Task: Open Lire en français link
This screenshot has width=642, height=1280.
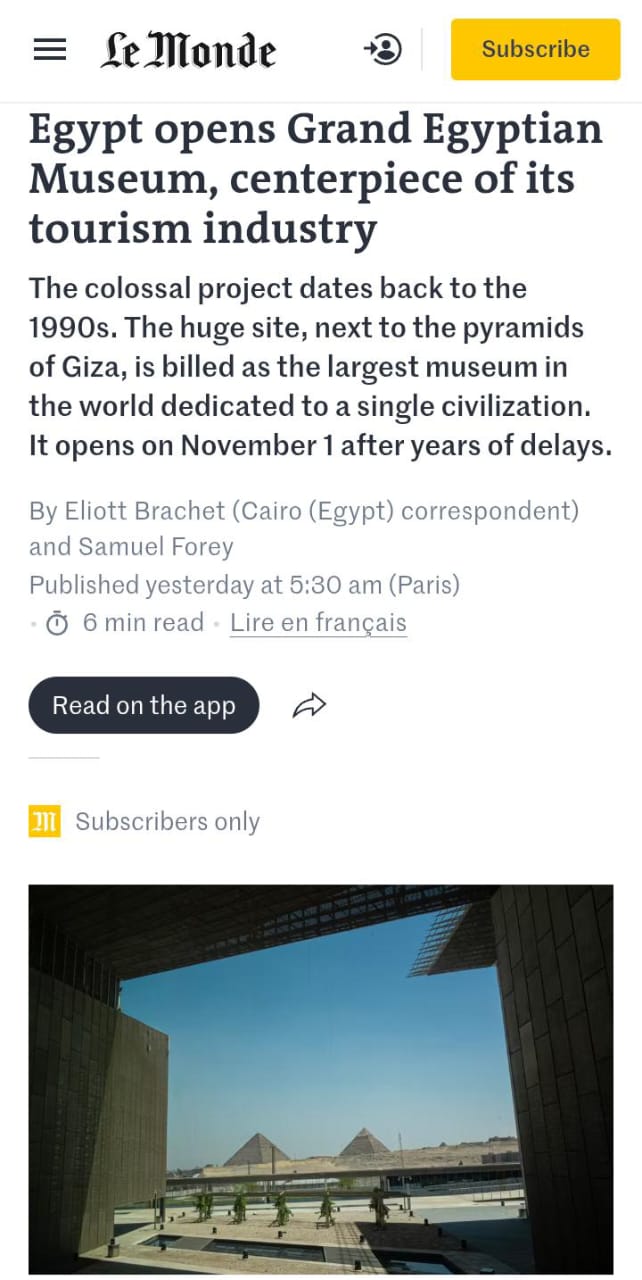Action: click(318, 623)
